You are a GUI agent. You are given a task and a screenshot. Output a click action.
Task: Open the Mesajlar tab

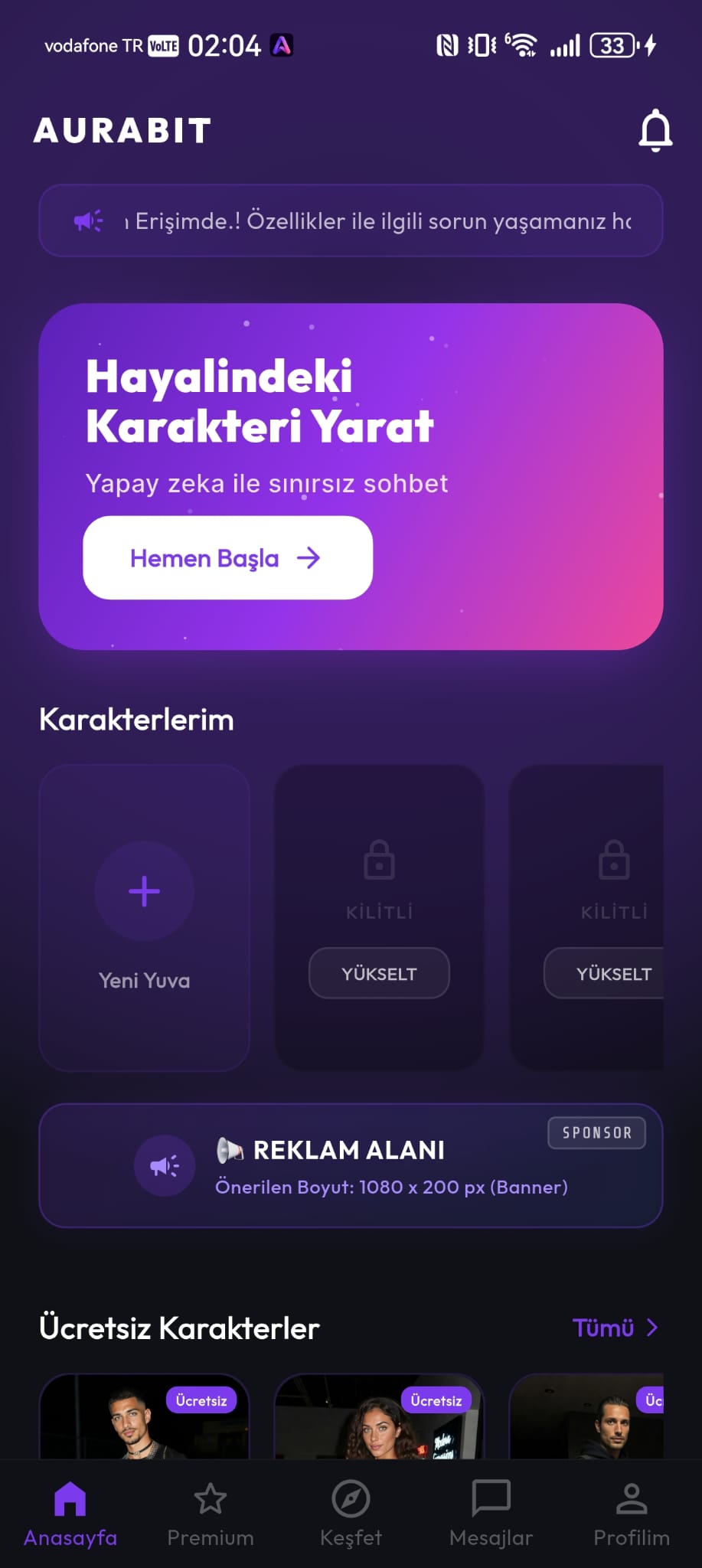click(x=491, y=1514)
